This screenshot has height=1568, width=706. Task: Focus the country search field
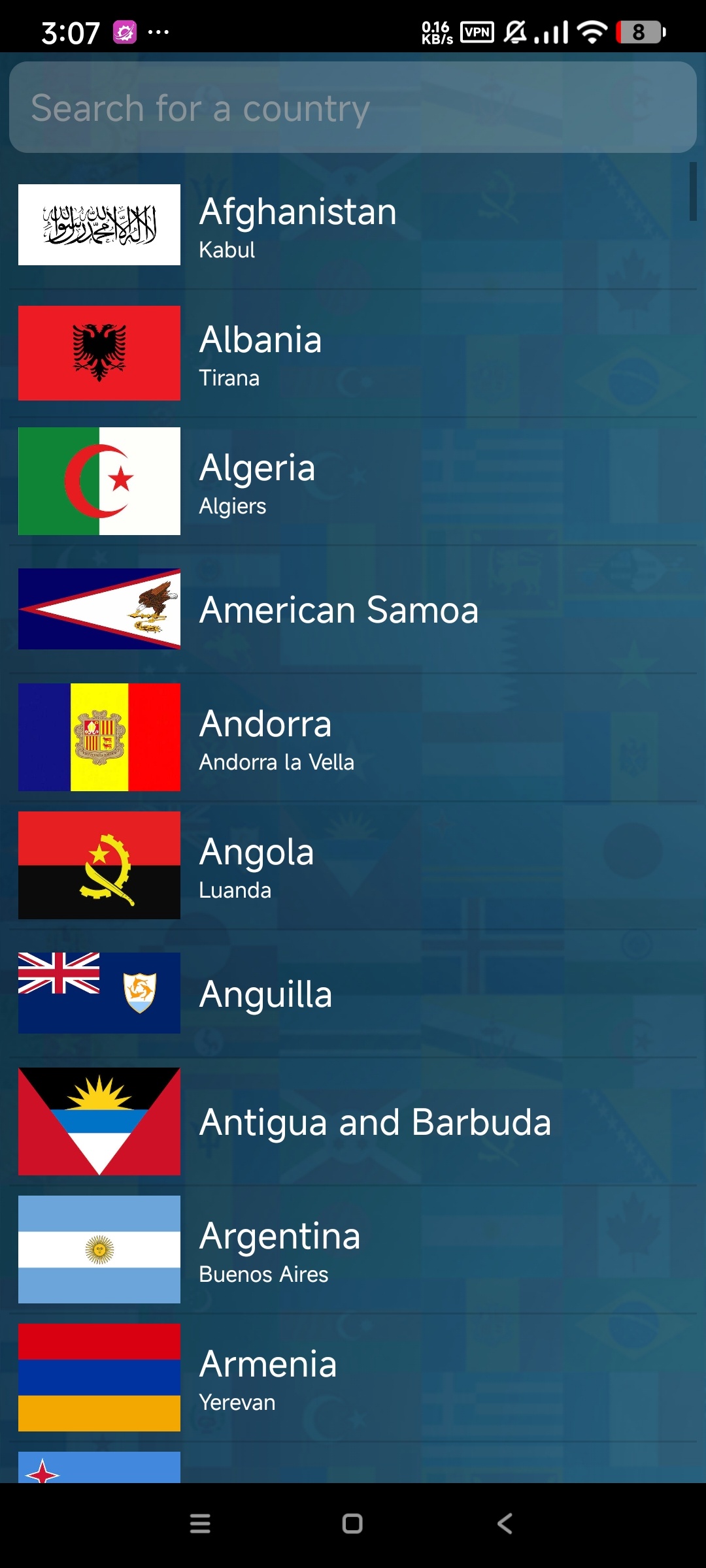point(353,107)
